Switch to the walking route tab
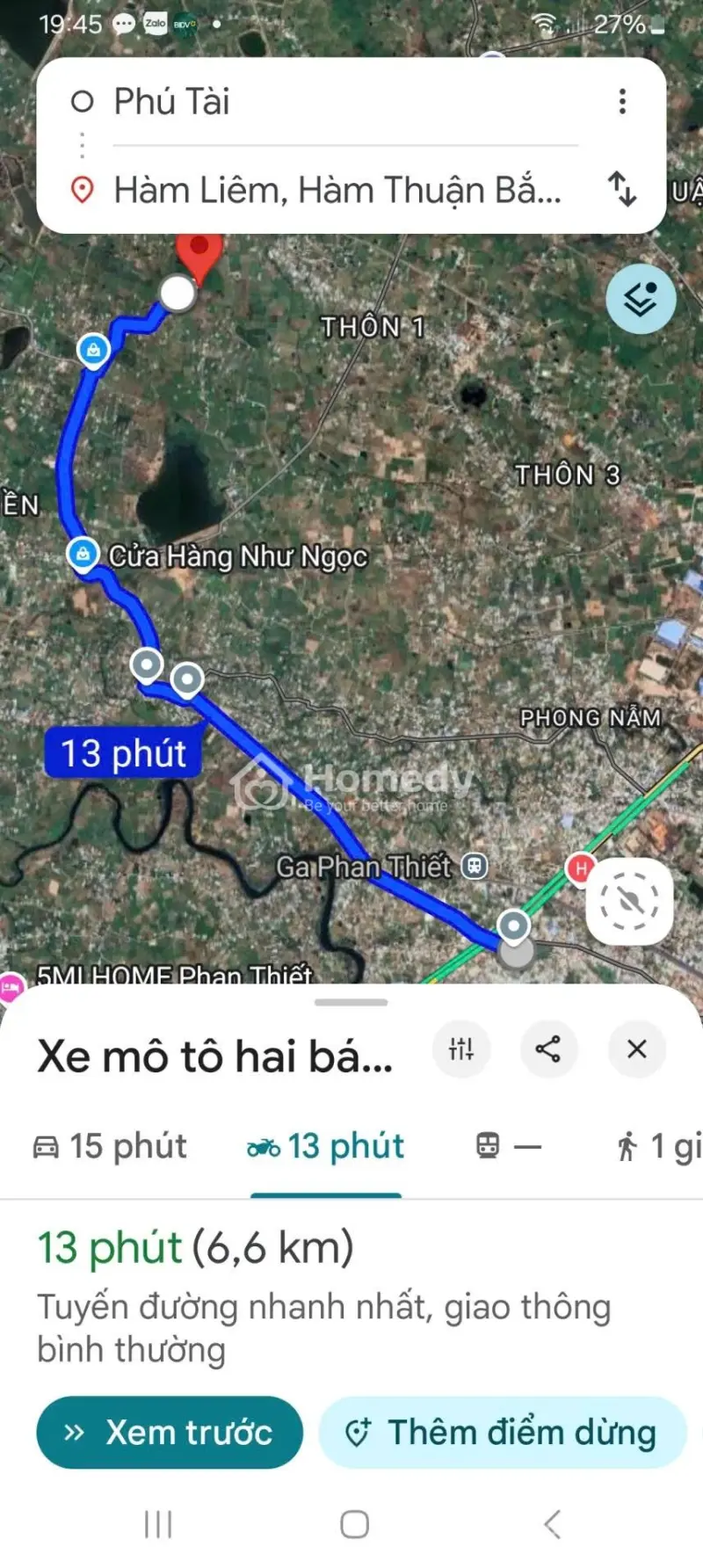Viewport: 703px width, 1568px height. 648,1145
